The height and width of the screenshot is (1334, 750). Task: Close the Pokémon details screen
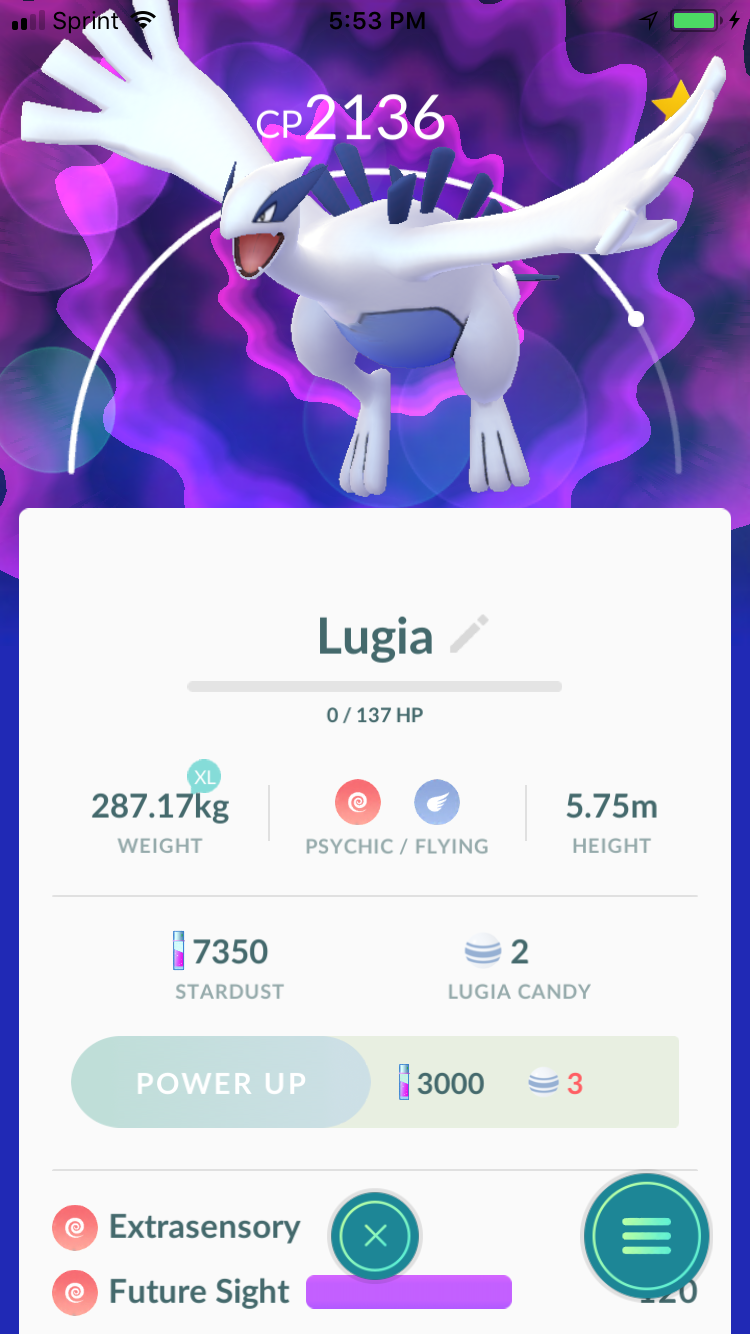(375, 1236)
